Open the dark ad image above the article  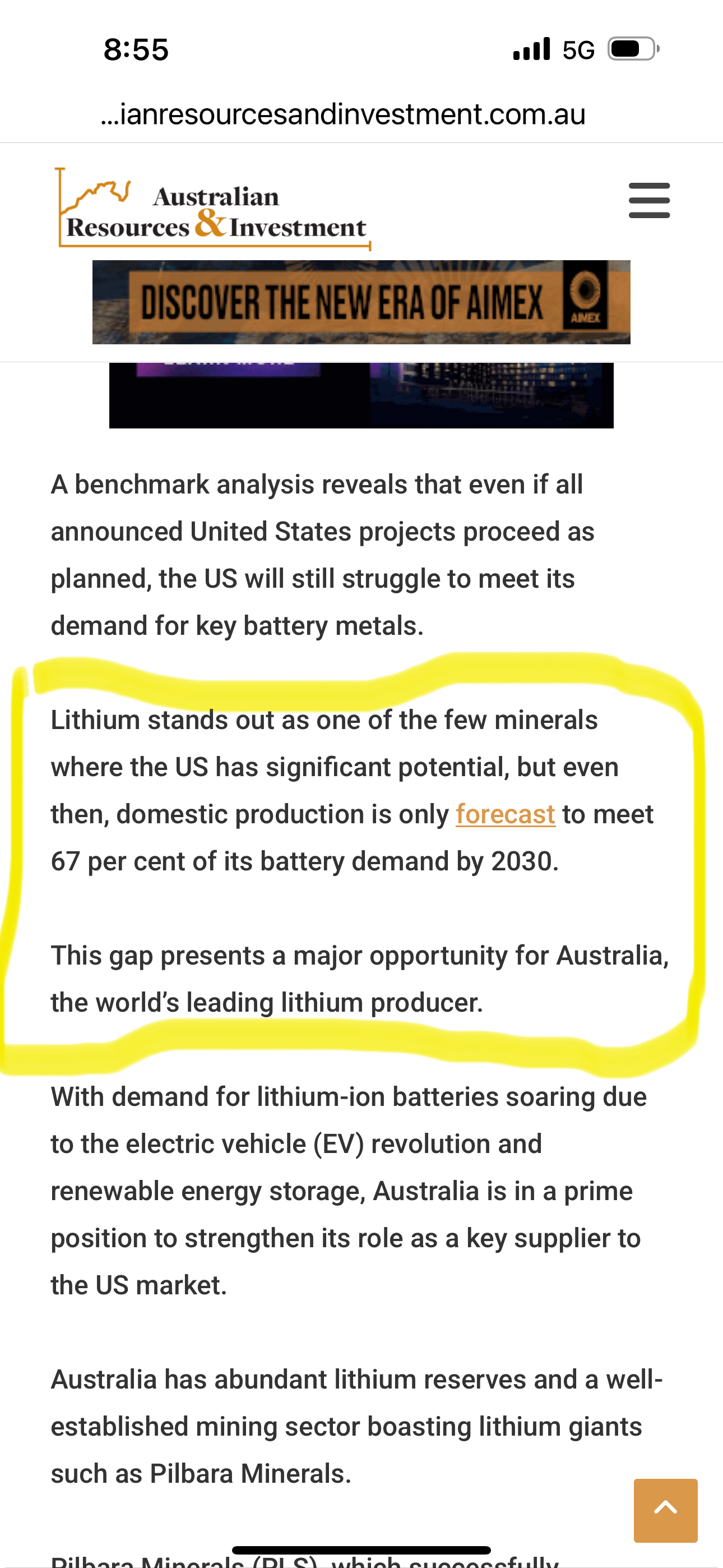click(361, 396)
